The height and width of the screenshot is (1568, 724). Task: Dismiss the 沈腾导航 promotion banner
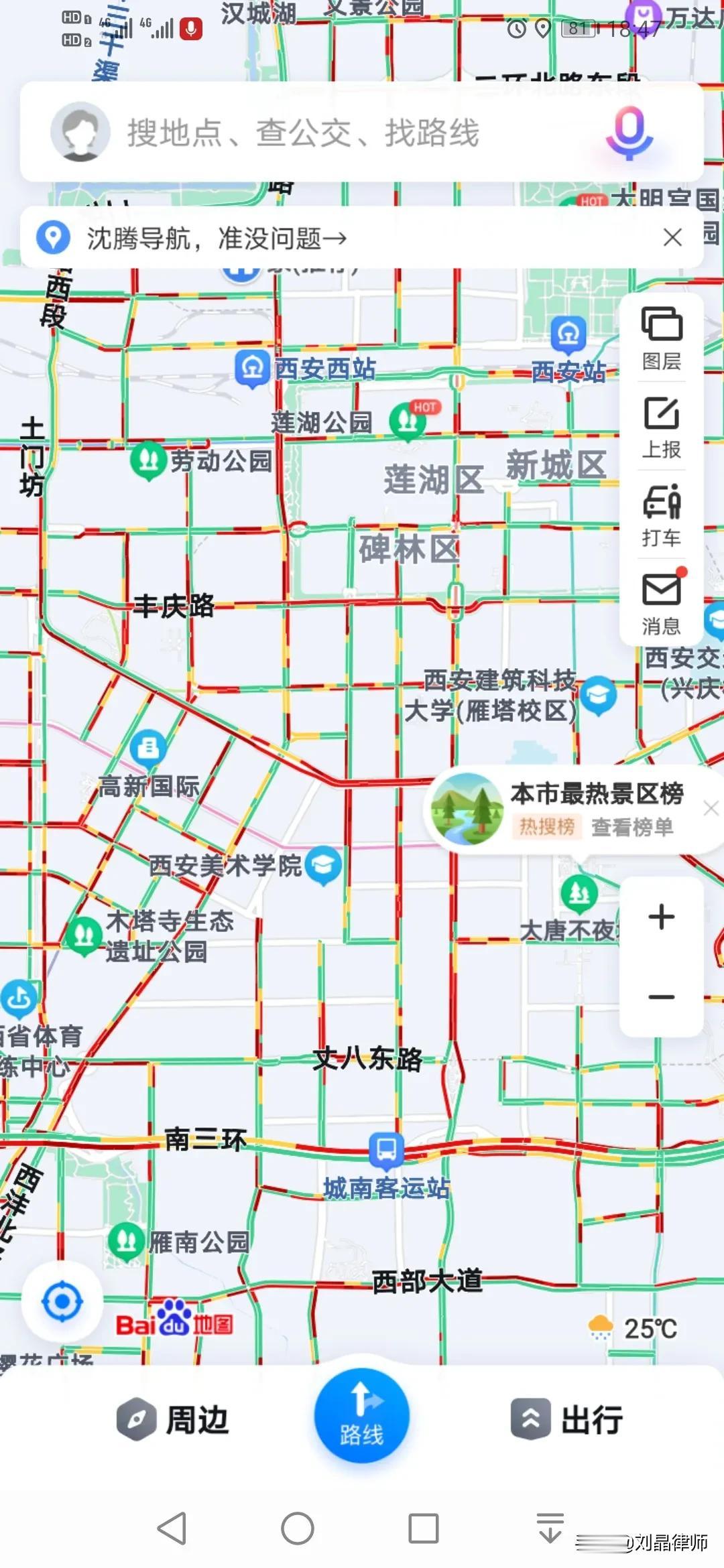(674, 238)
